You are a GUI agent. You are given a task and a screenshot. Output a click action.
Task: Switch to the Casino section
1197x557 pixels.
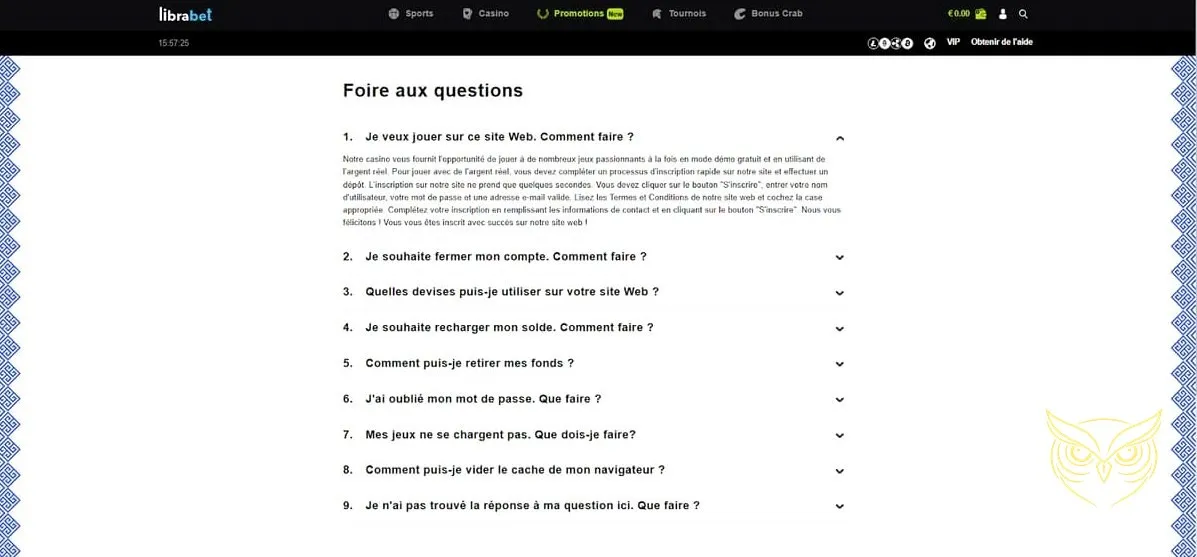(x=485, y=14)
